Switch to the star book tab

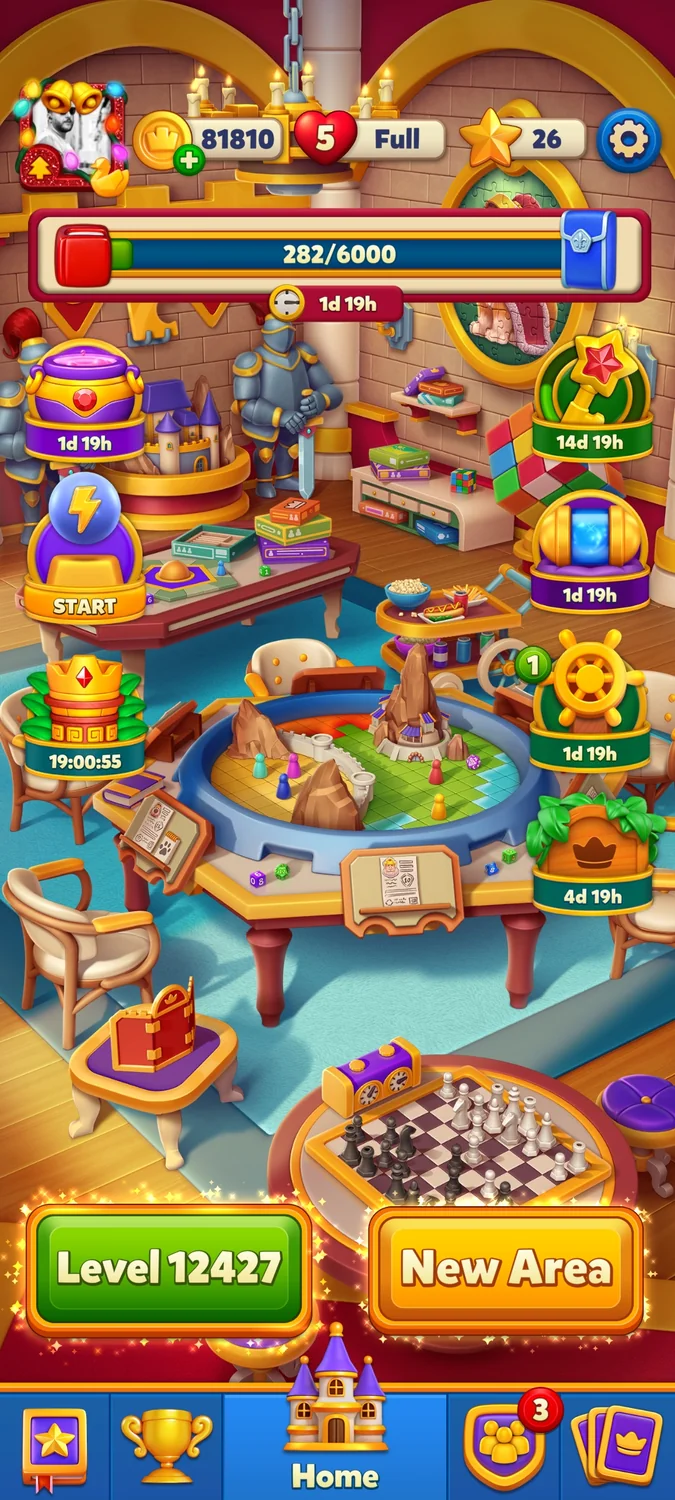(54, 1446)
